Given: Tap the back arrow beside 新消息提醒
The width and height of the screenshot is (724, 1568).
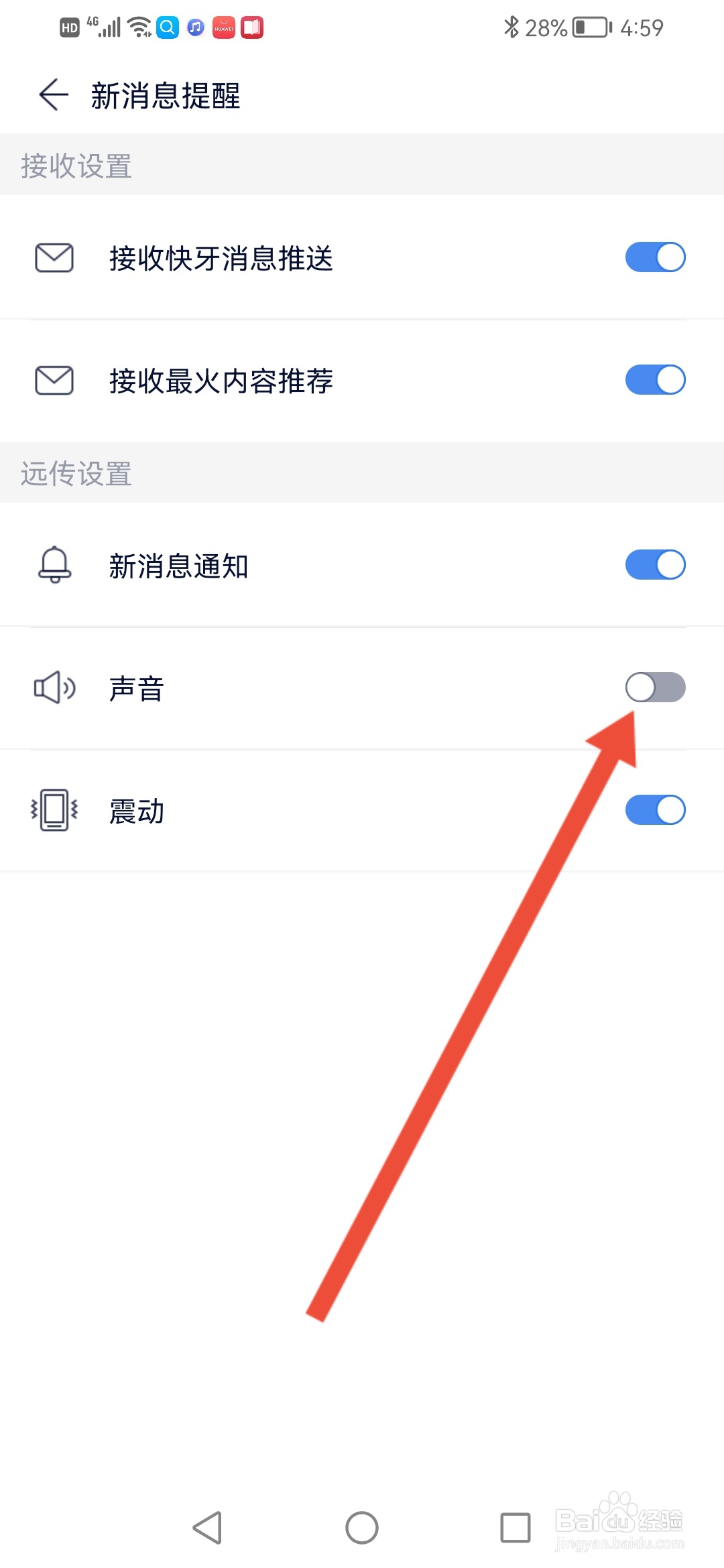Looking at the screenshot, I should tap(52, 95).
